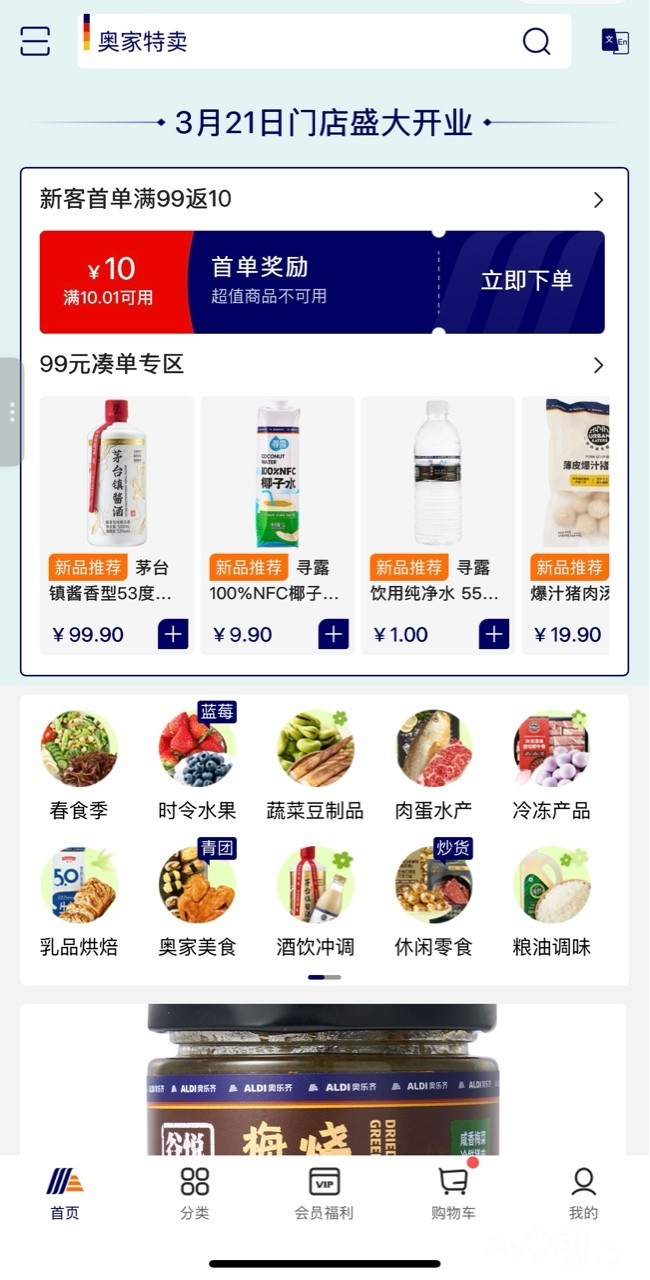Go to the 我的 tab
650x1280 pixels.
pos(583,1194)
